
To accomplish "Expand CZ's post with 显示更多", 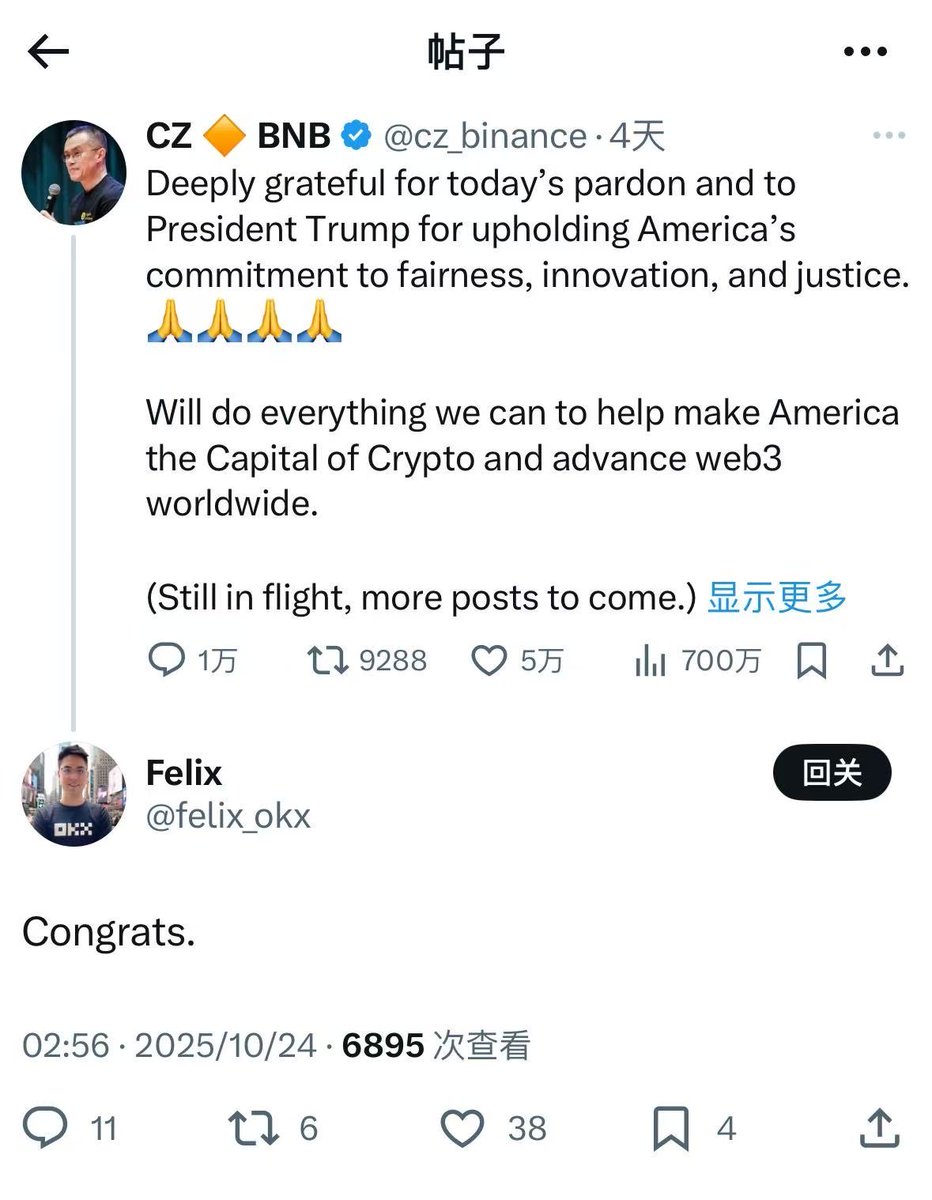I will [777, 597].
